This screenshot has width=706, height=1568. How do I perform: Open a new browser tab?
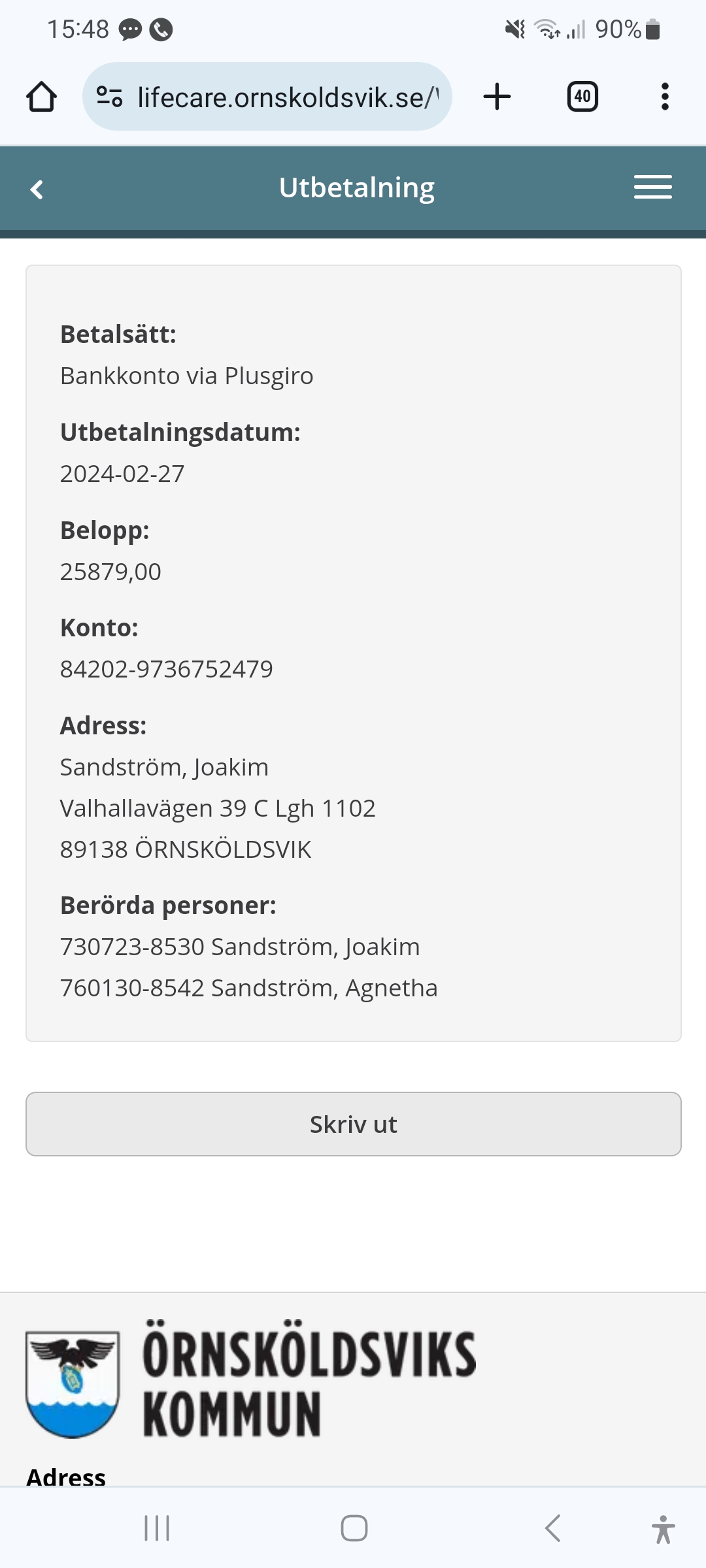pyautogui.click(x=497, y=97)
